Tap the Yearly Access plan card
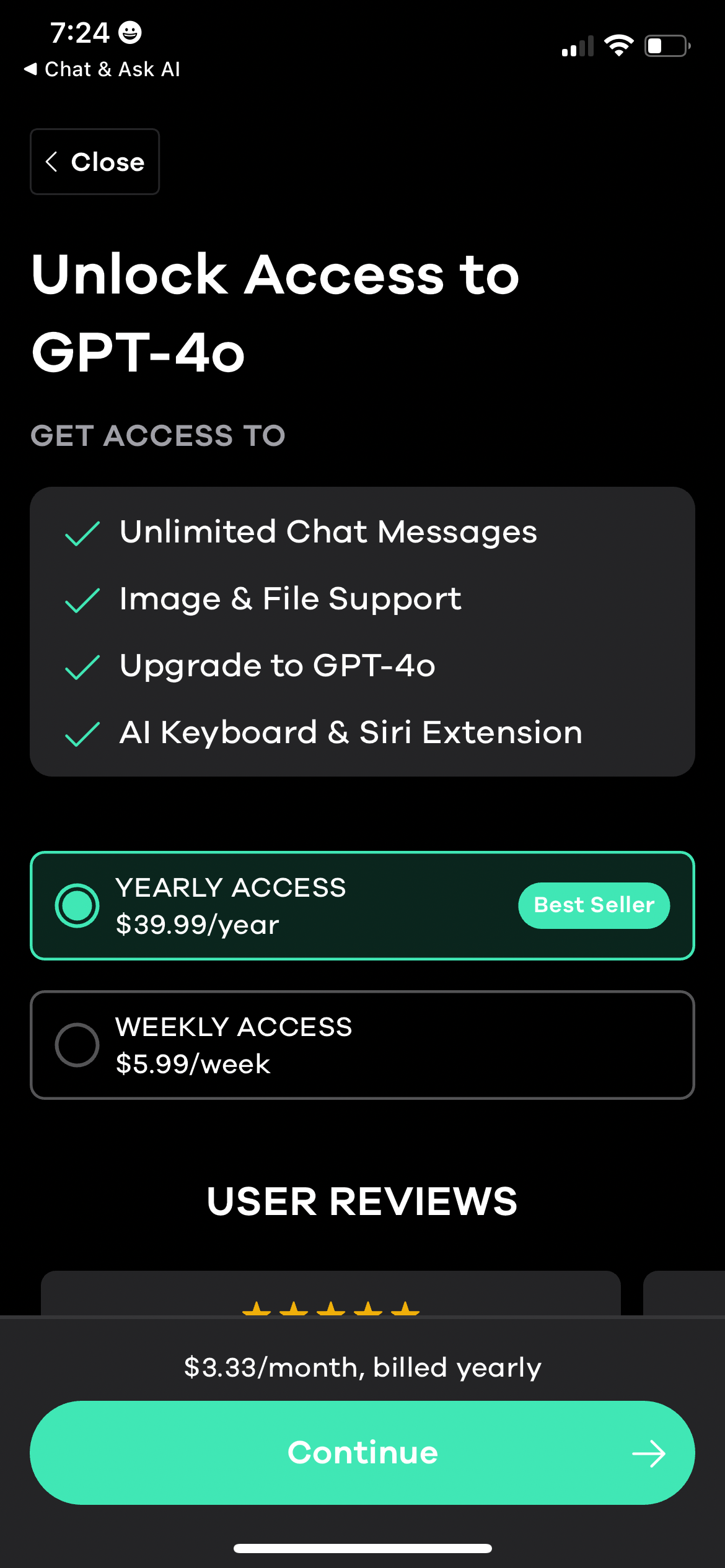725x1568 pixels. pyautogui.click(x=362, y=905)
